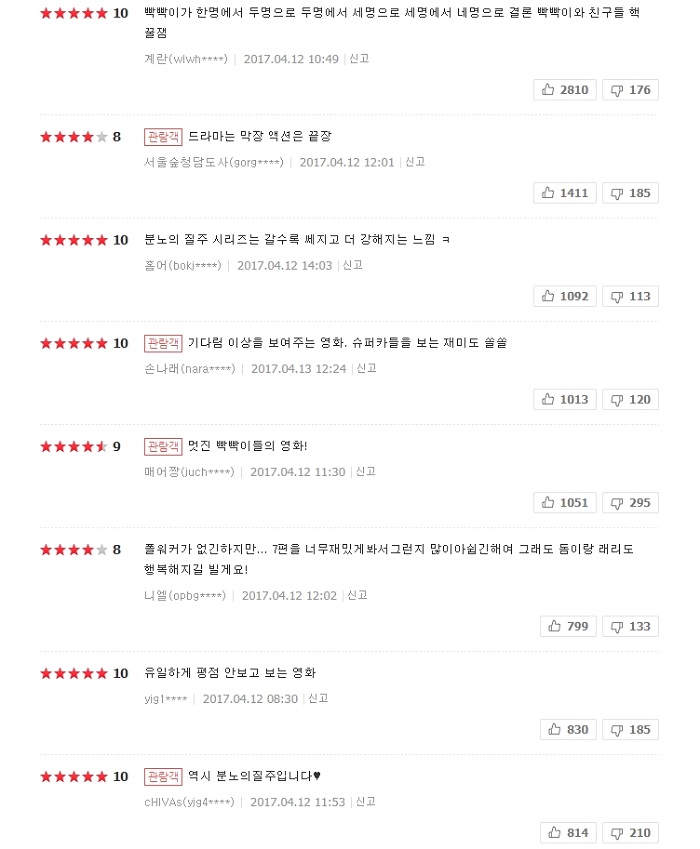Screen dimensions: 700x849
Task: Like 매어짱's review with 1051 likes
Action: (565, 502)
